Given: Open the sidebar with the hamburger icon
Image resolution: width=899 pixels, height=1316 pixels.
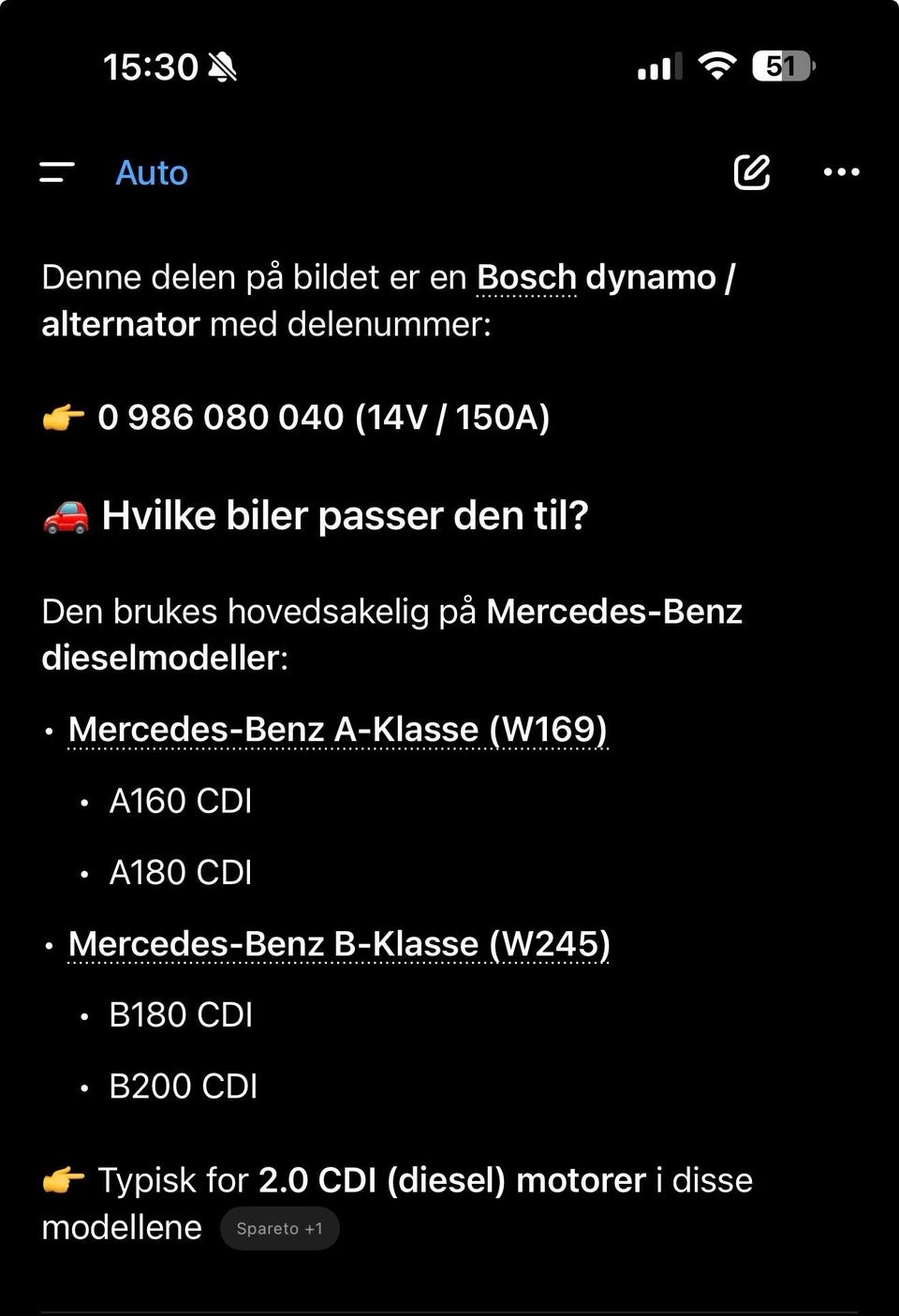Looking at the screenshot, I should 57,172.
